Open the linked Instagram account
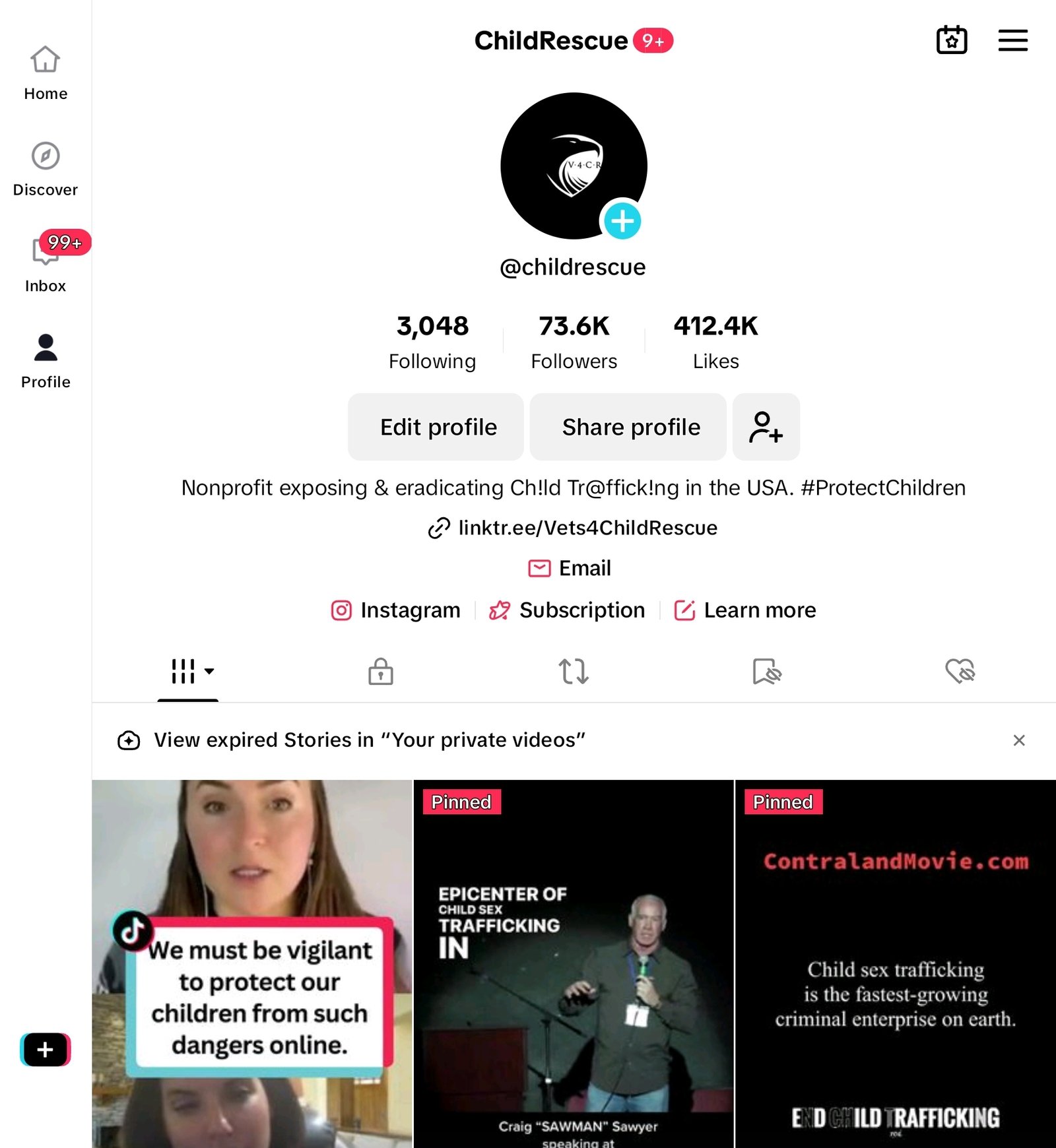This screenshot has height=1148, width=1056. coord(396,610)
